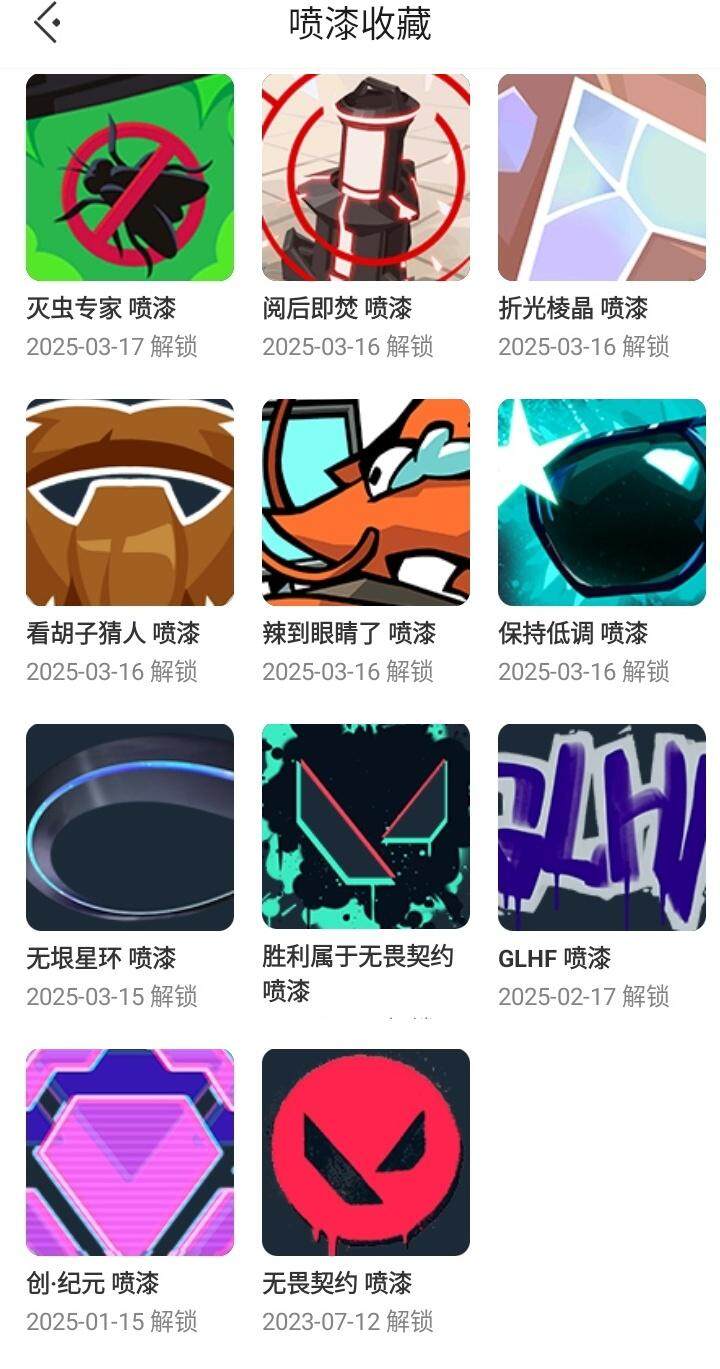Open GLHF 喷漆 tile
The height and width of the screenshot is (1369, 720).
pos(602,828)
